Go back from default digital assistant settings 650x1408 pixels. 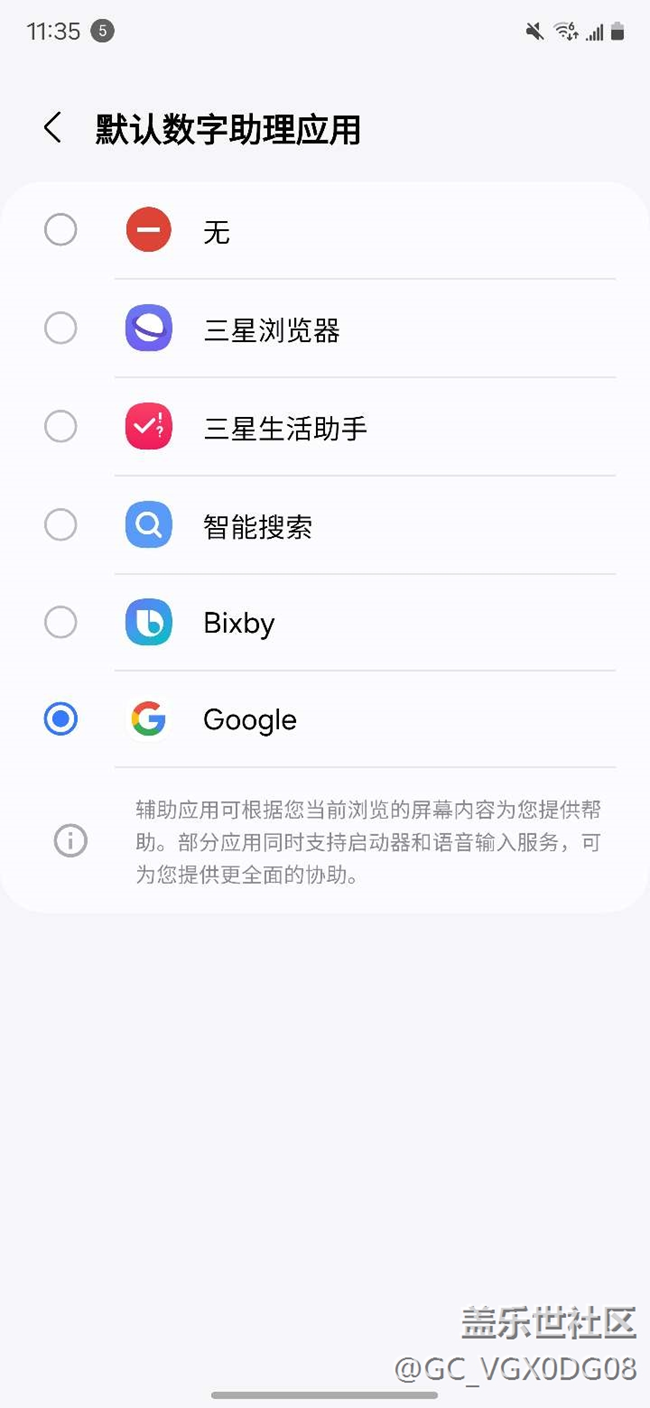coord(53,129)
